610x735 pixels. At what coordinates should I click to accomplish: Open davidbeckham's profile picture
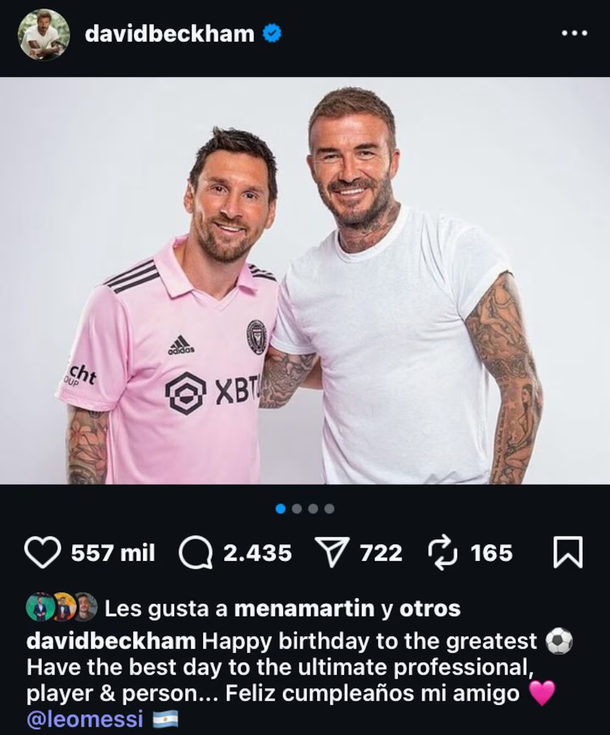click(x=43, y=34)
